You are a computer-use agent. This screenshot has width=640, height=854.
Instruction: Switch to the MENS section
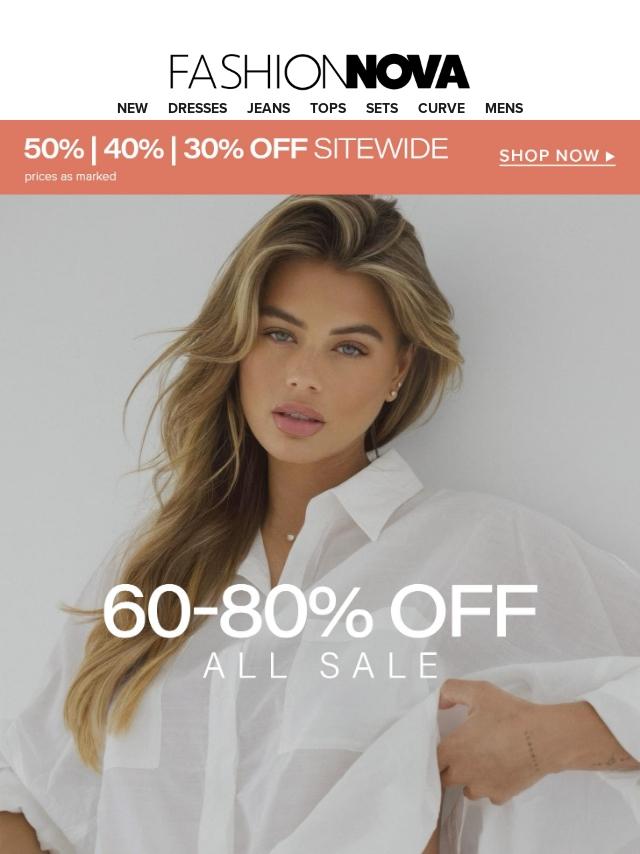point(504,108)
